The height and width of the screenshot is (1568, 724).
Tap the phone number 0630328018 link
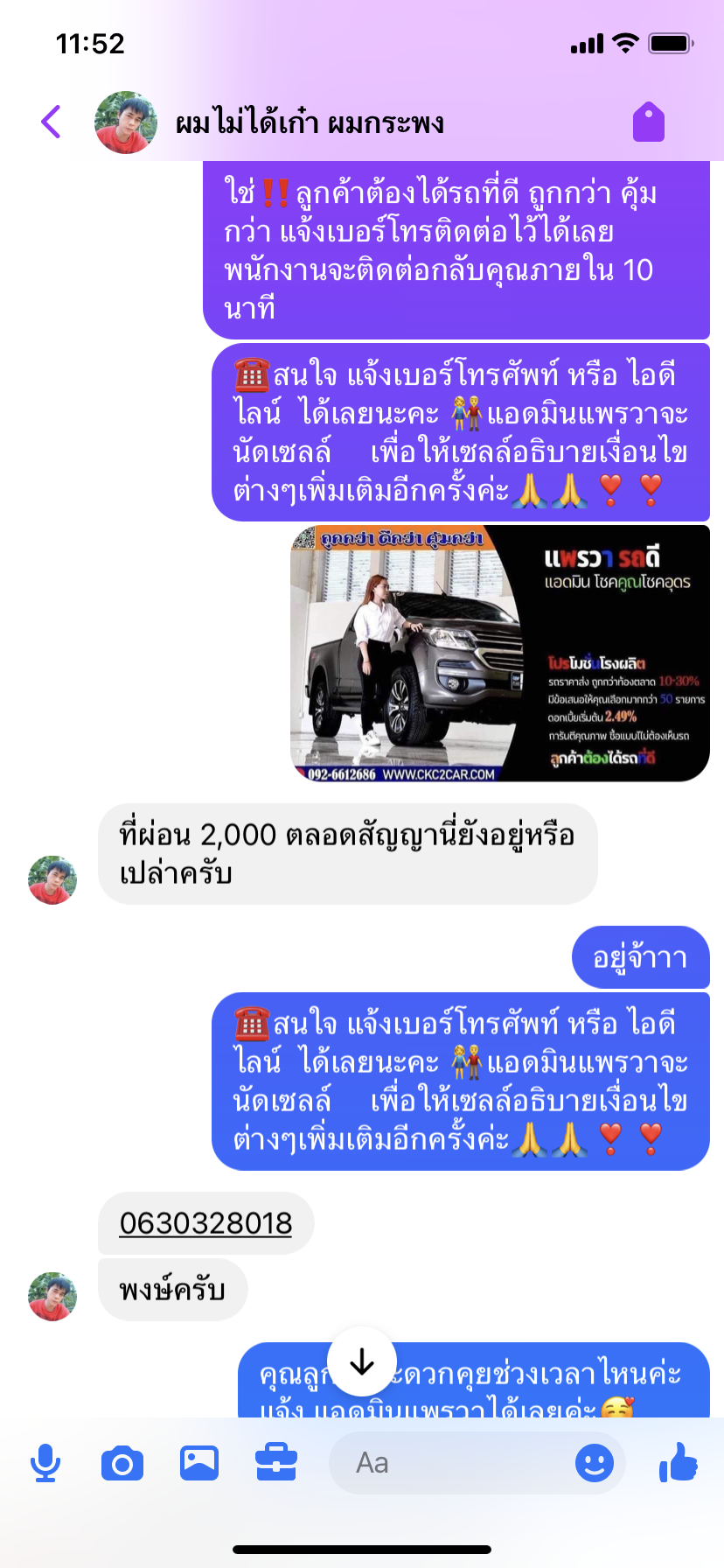(x=205, y=1223)
